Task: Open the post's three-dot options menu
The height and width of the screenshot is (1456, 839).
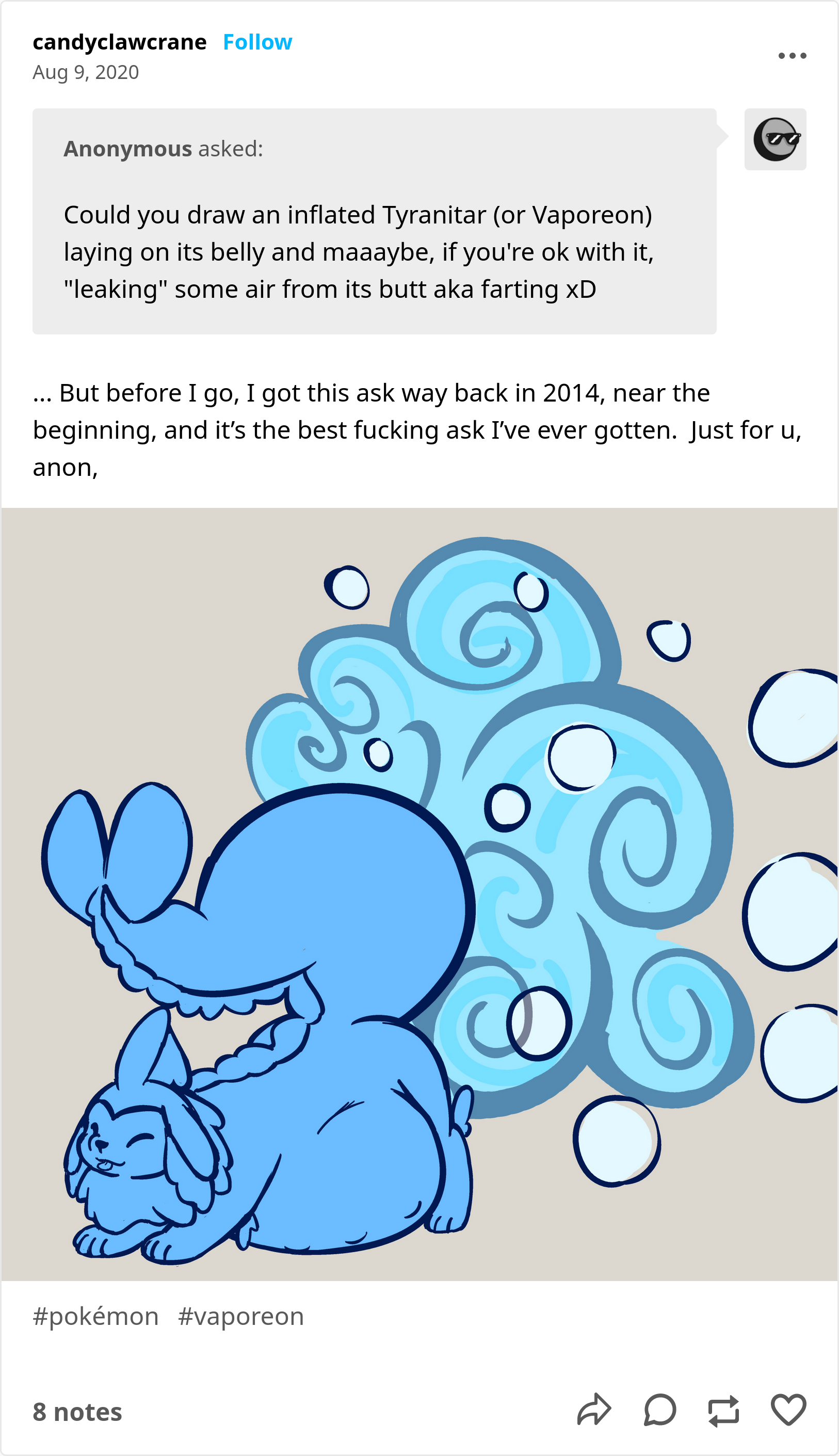Action: click(x=792, y=56)
